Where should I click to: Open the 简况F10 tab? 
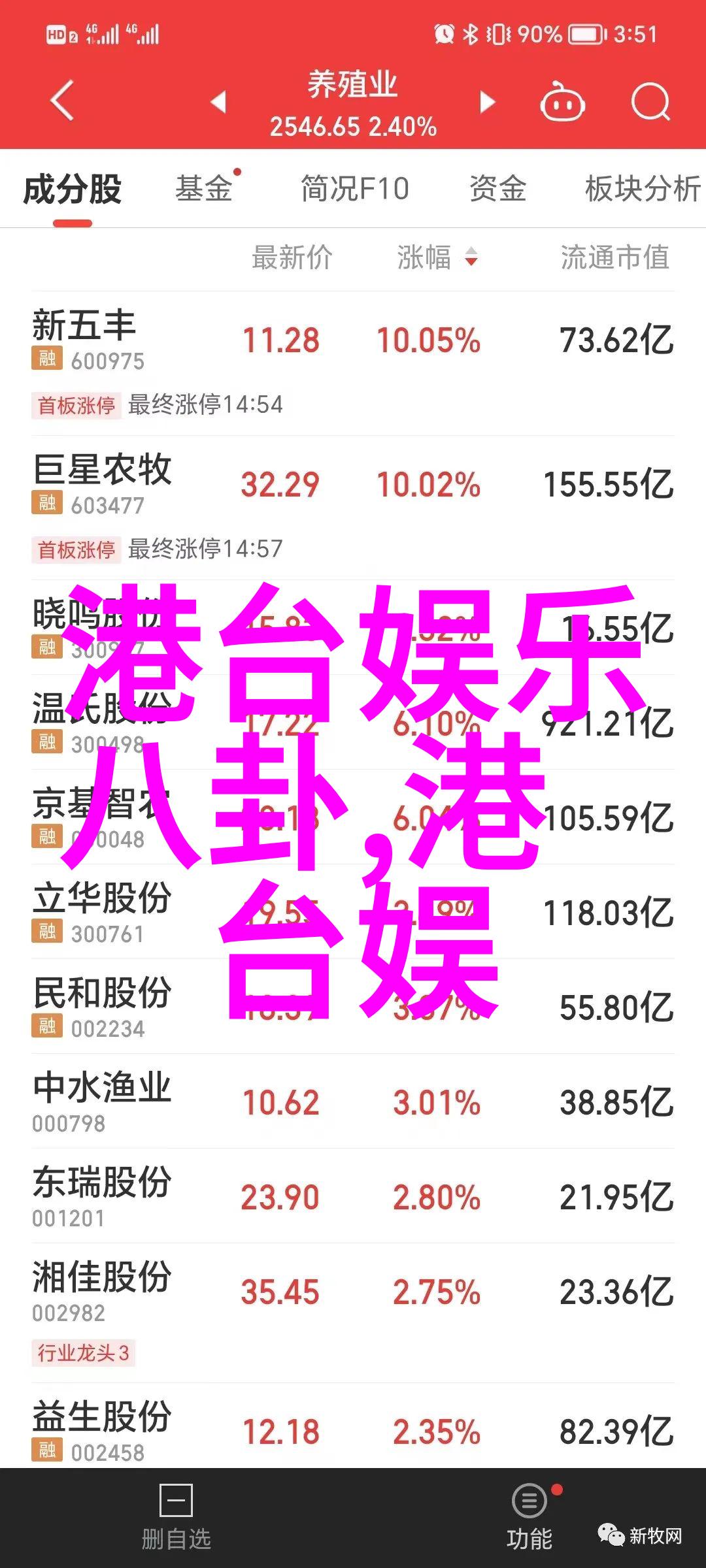(355, 189)
